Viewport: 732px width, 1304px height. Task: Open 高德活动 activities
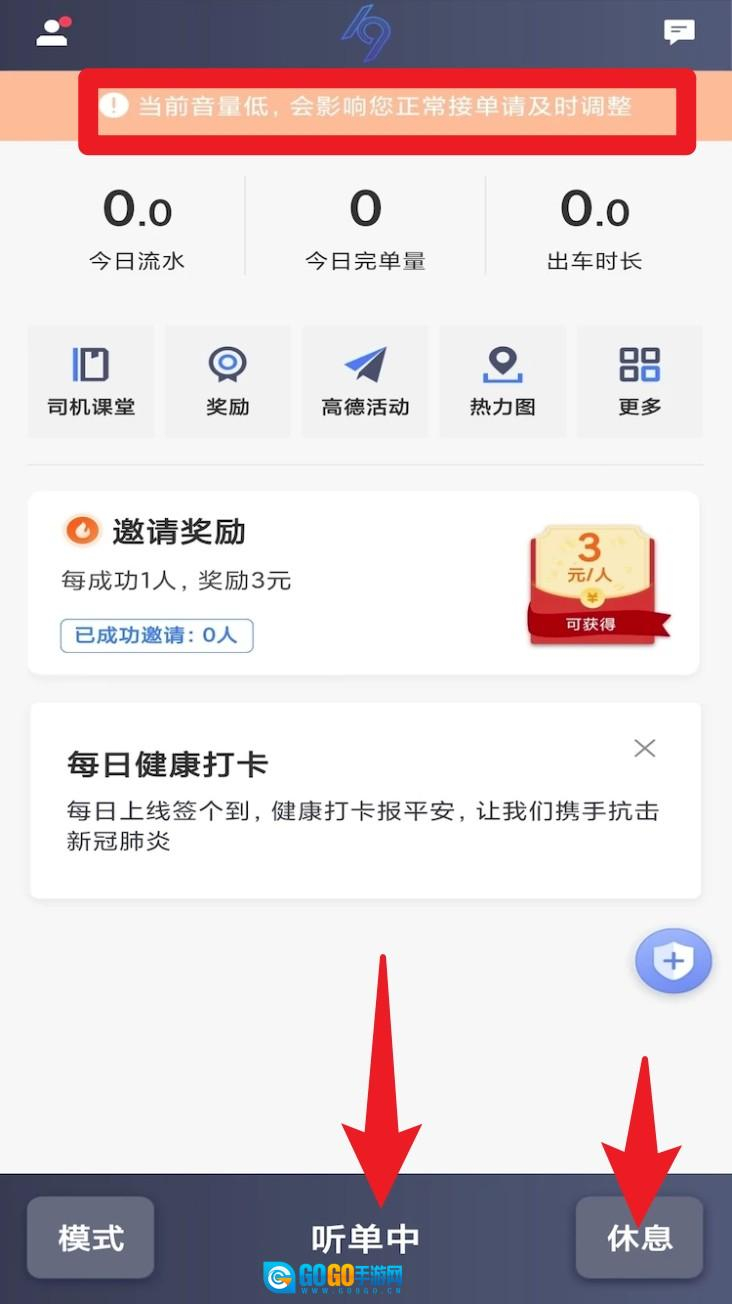[x=365, y=381]
